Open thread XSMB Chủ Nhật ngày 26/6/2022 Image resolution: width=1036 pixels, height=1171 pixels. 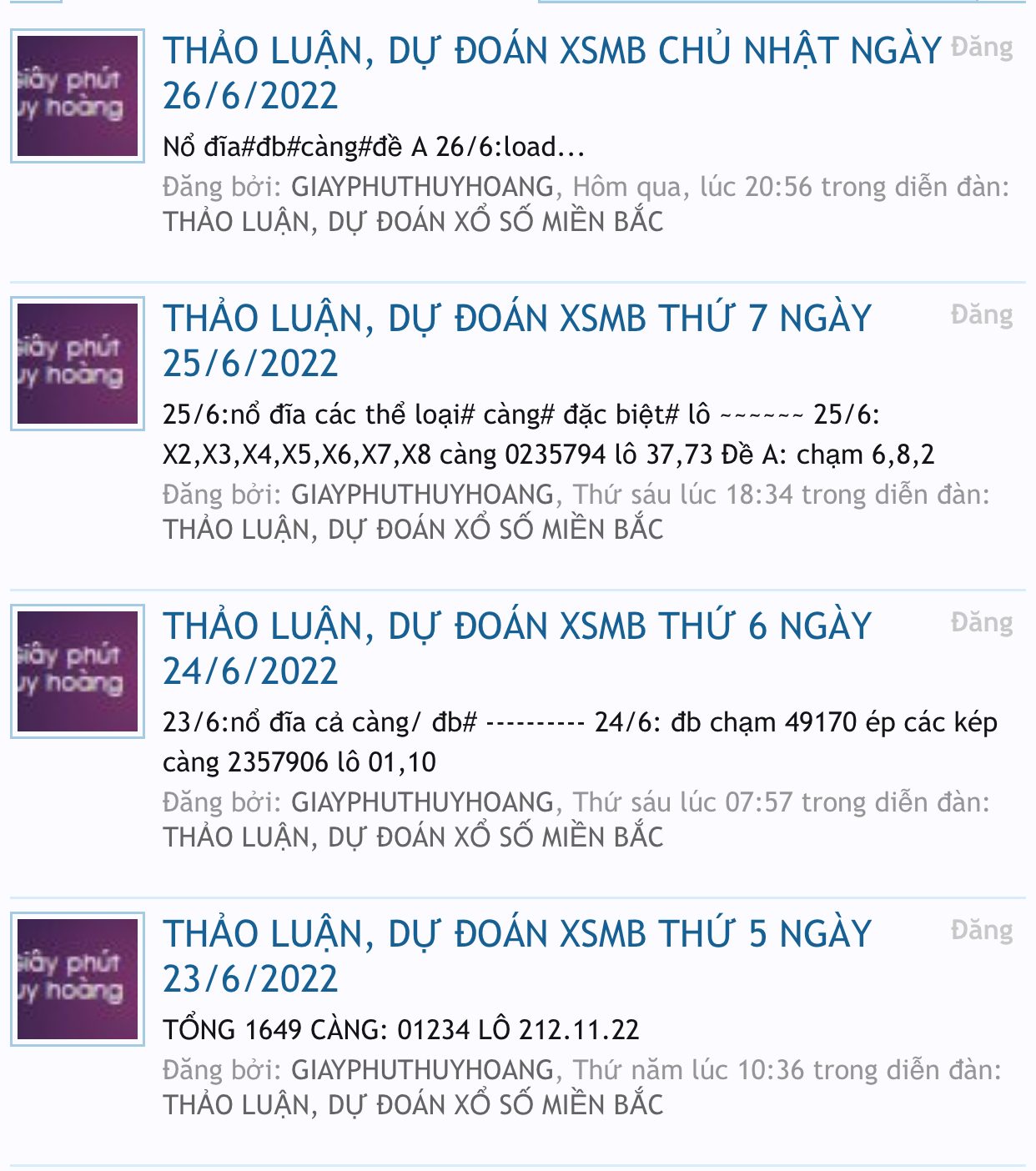[551, 52]
